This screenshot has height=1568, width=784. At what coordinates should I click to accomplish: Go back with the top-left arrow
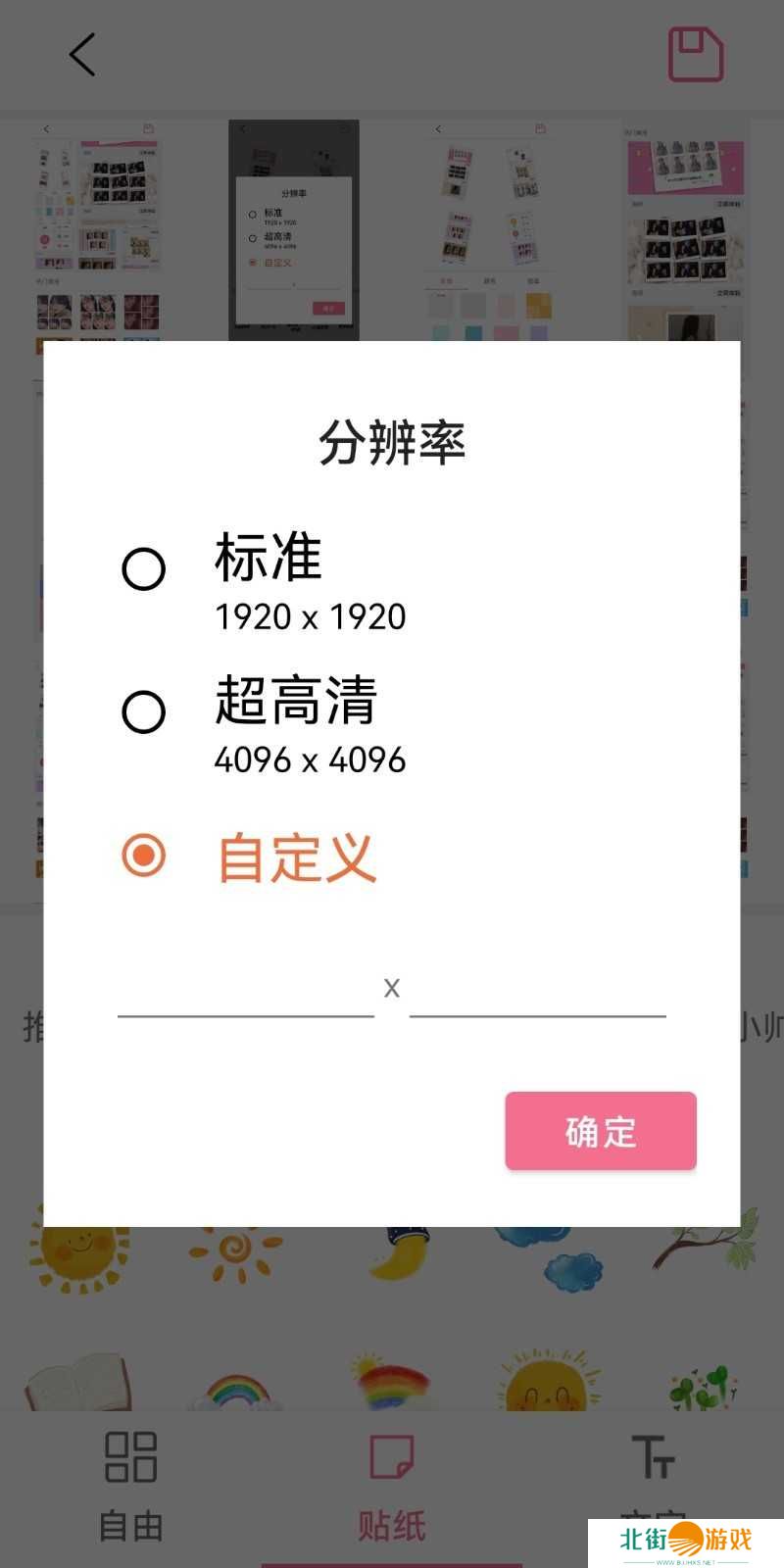tap(82, 55)
